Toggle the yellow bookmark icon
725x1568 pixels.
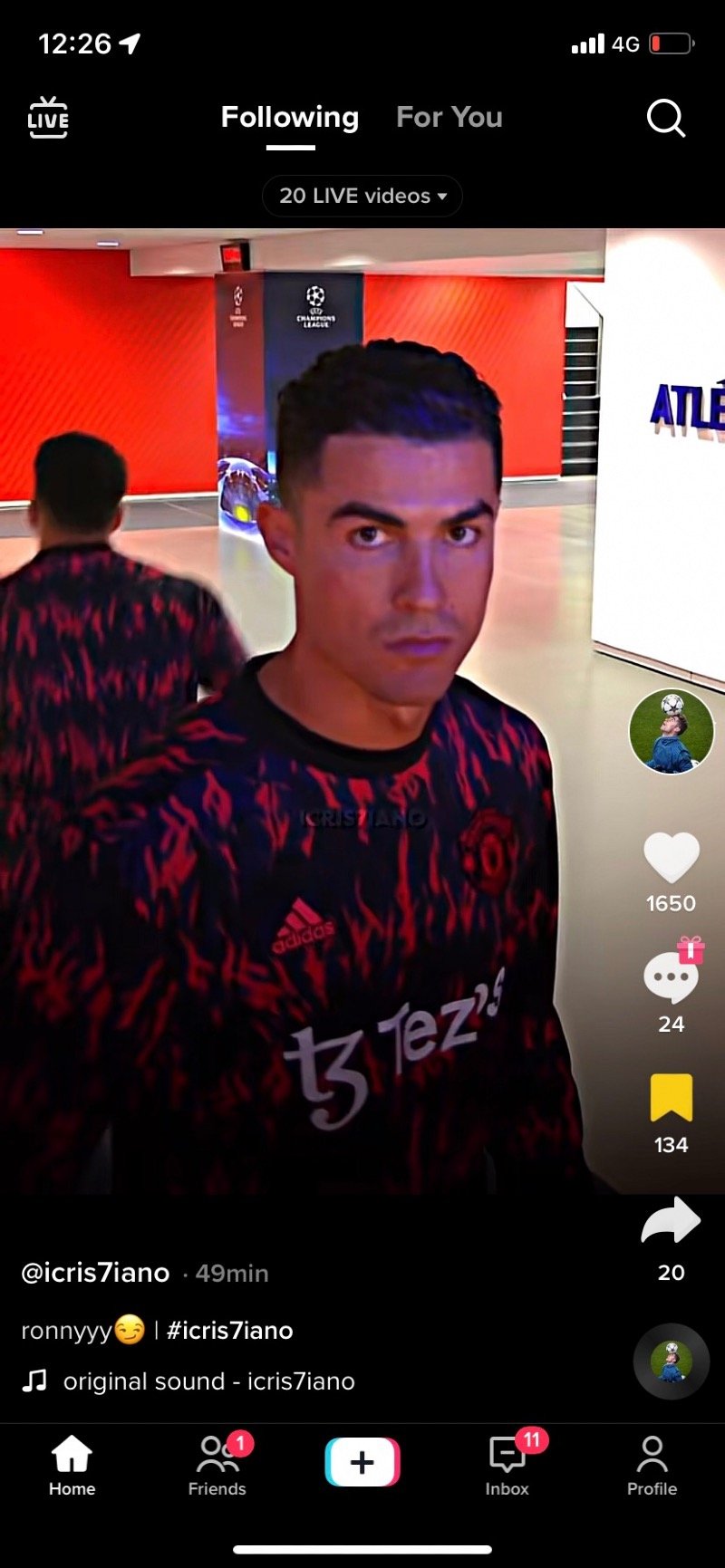coord(671,1098)
